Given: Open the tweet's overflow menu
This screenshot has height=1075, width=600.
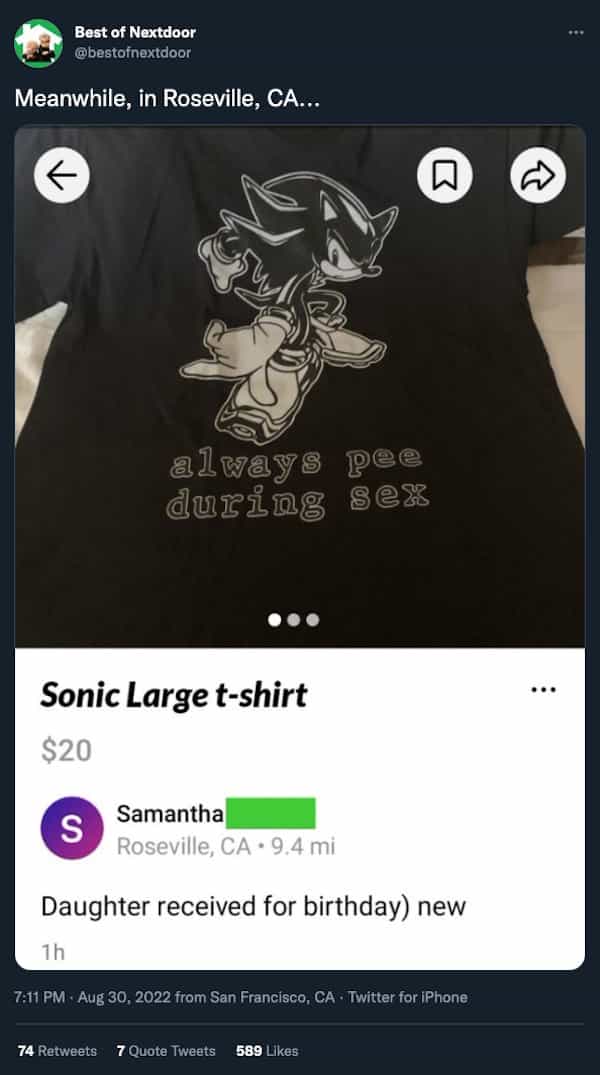Looking at the screenshot, I should pyautogui.click(x=575, y=32).
